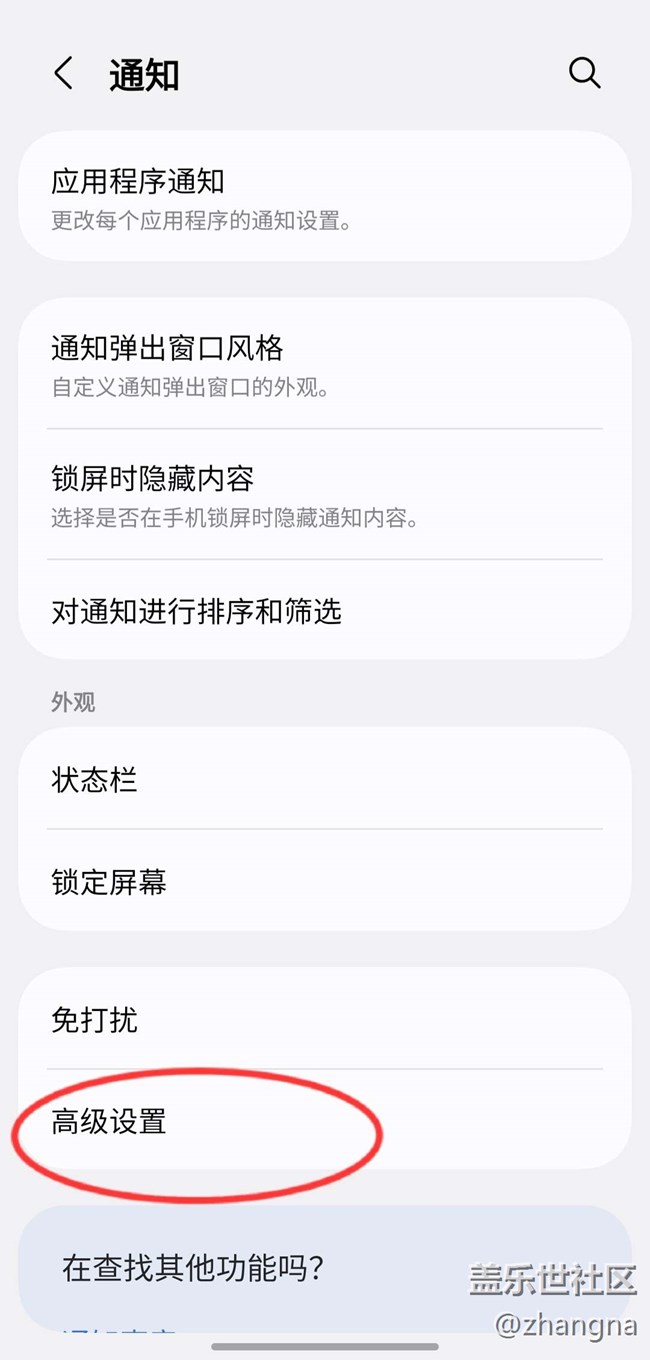Open 锁定屏幕 notification settings
The image size is (650, 1360).
(x=324, y=882)
